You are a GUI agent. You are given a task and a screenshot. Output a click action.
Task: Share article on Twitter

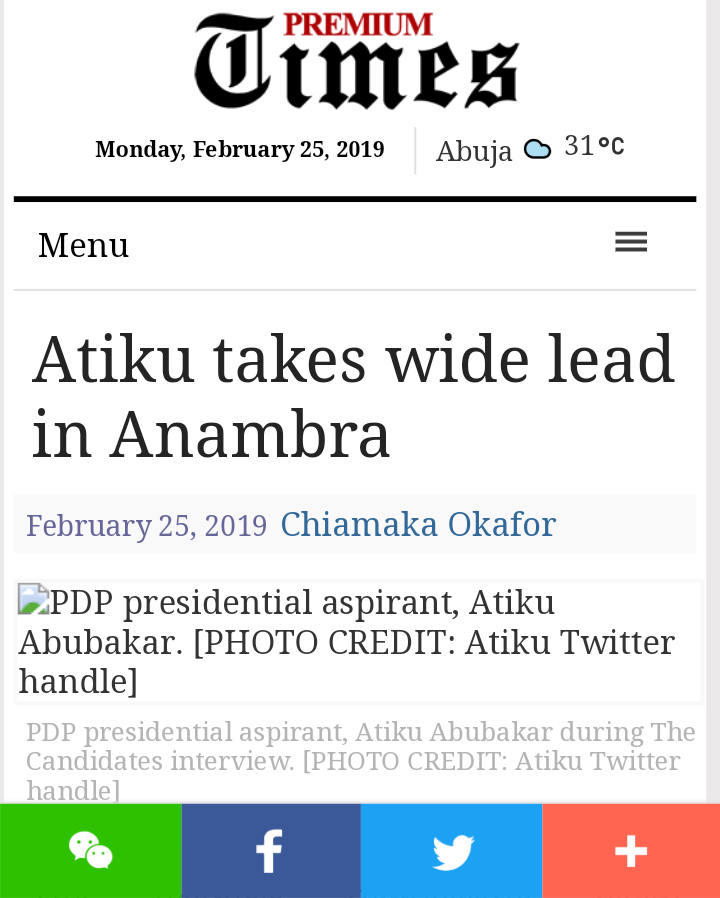(x=452, y=851)
